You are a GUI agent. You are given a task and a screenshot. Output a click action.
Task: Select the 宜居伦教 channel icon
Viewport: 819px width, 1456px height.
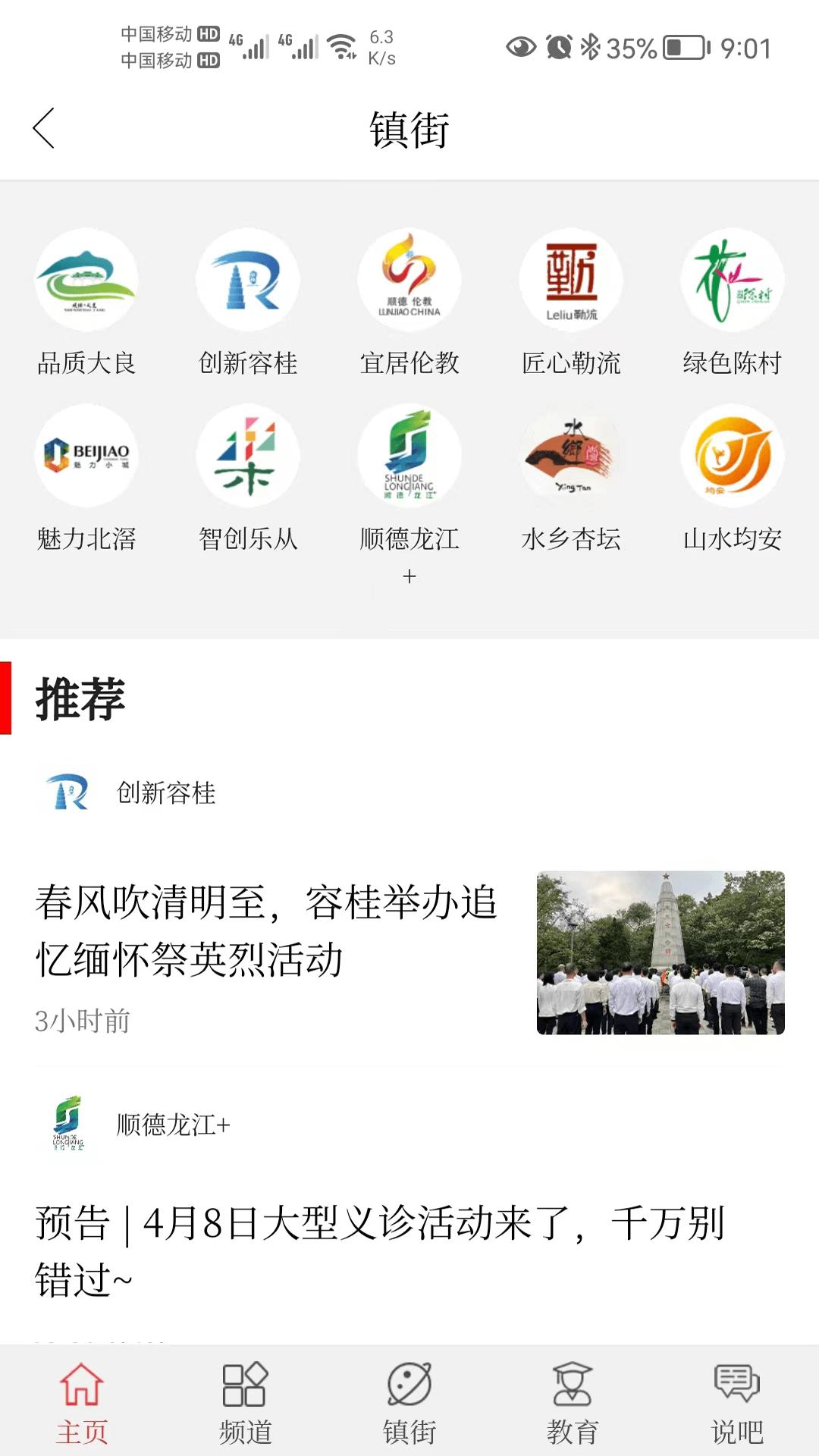pos(409,279)
